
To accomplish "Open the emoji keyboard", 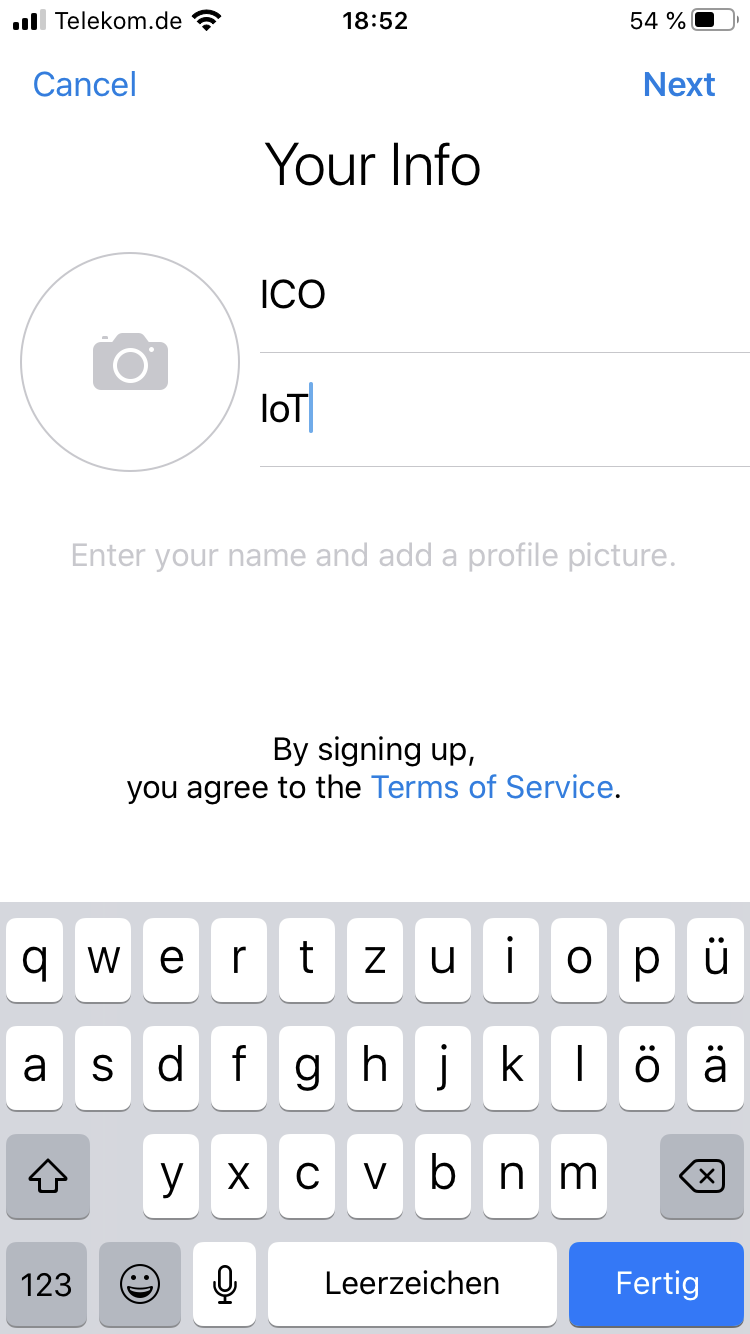I will click(x=140, y=1283).
